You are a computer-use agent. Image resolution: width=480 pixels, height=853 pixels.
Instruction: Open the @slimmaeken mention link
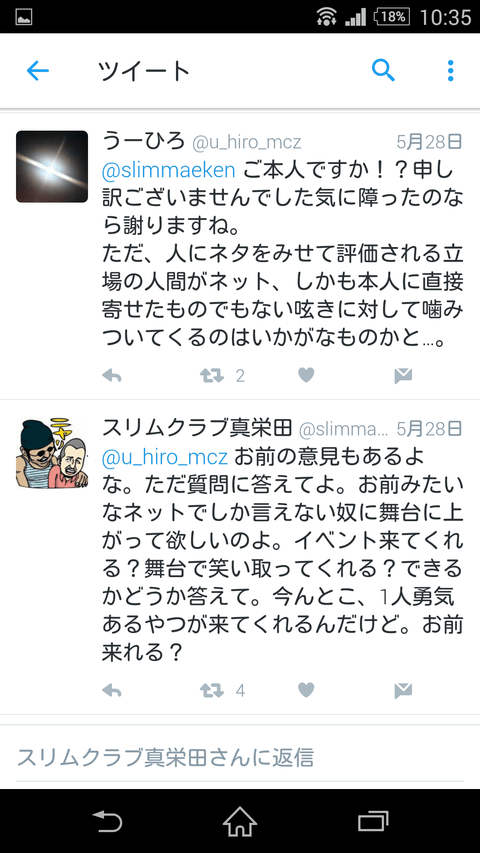pos(169,170)
